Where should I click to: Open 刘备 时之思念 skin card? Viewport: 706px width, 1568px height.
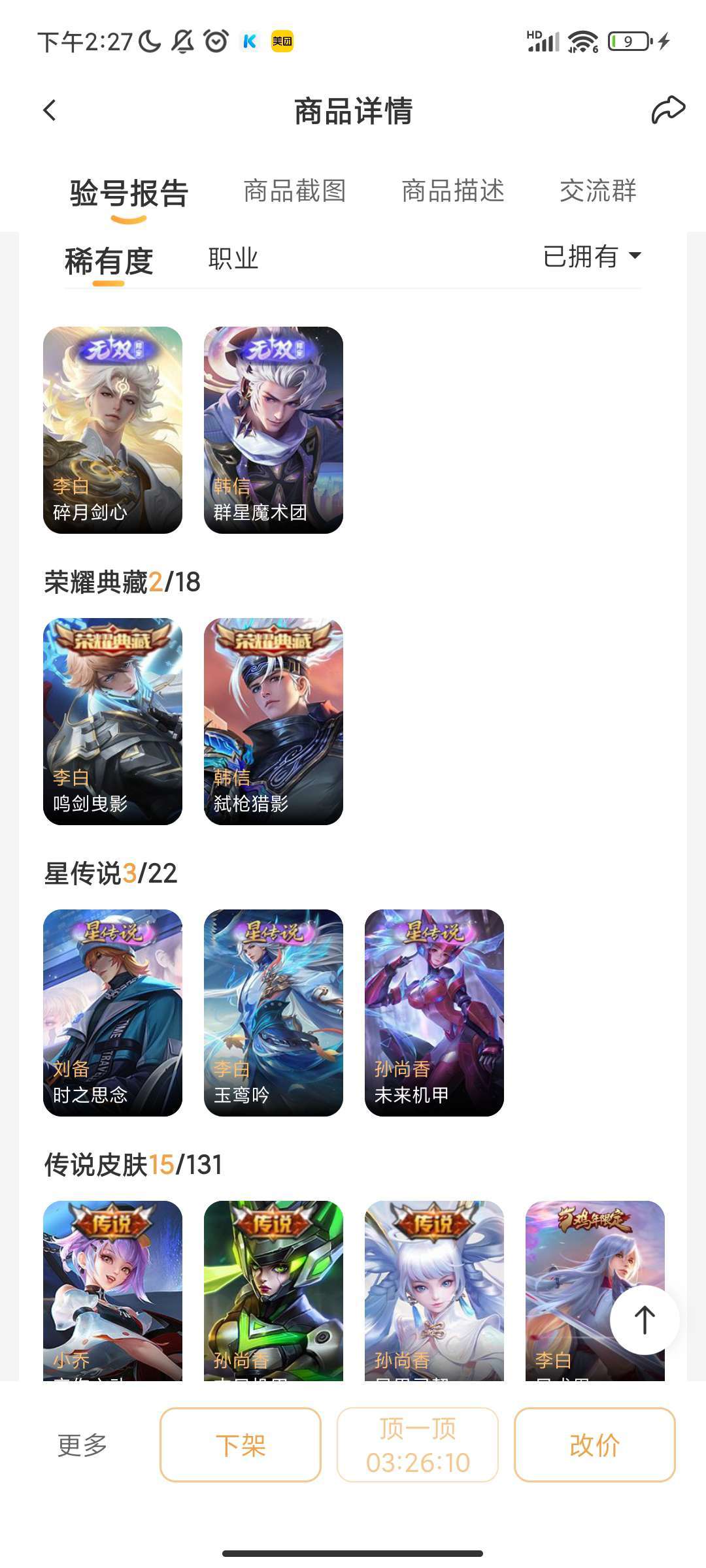[112, 1013]
